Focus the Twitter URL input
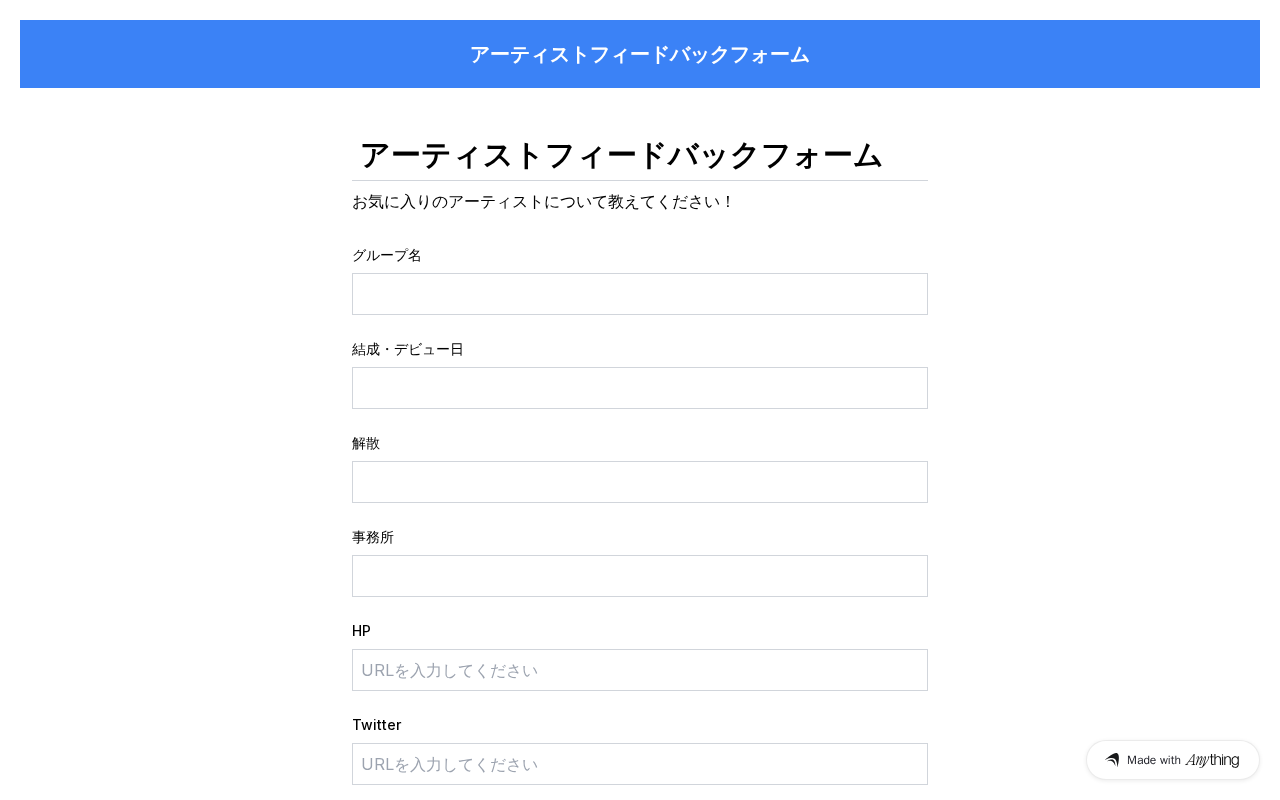Image resolution: width=1280 pixels, height=800 pixels. click(640, 764)
